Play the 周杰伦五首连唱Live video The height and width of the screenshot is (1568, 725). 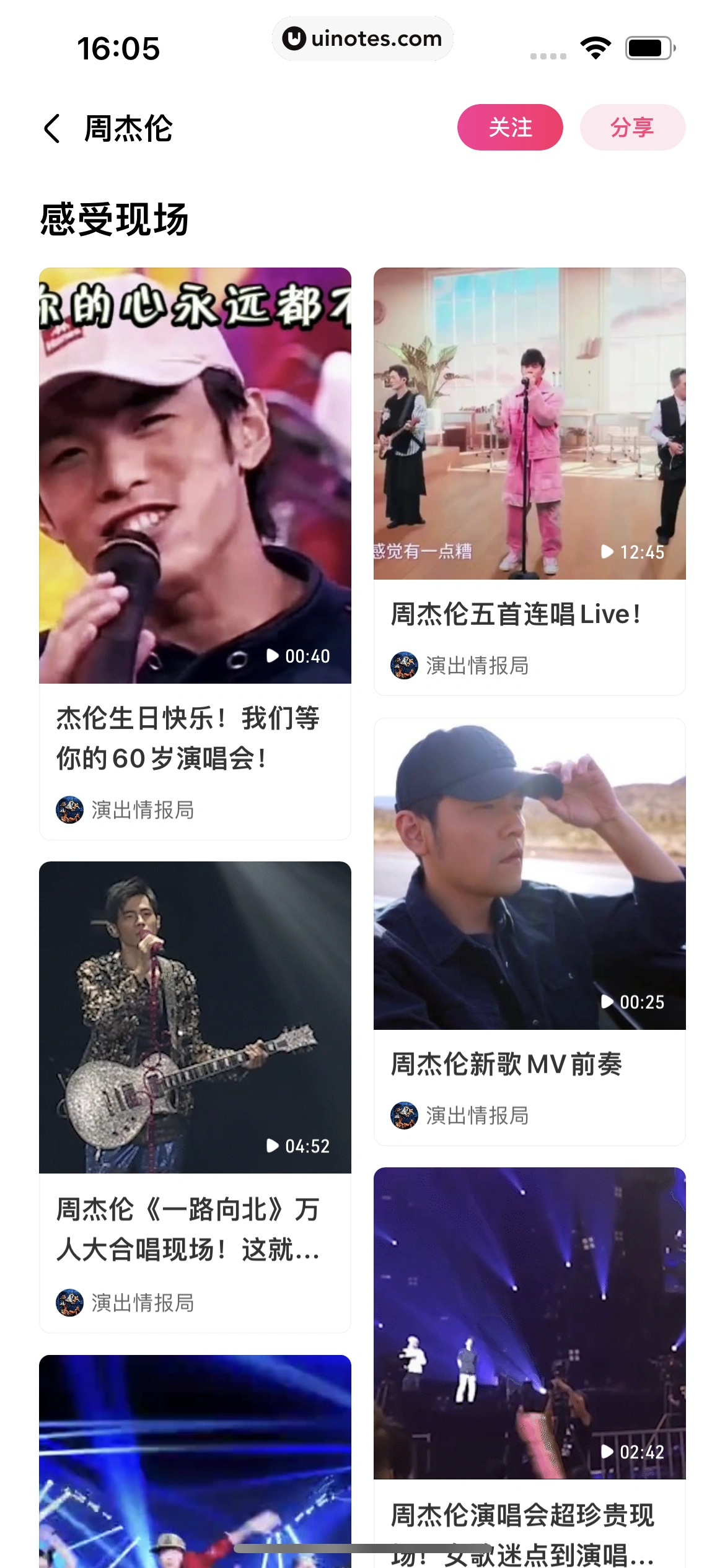tap(529, 424)
